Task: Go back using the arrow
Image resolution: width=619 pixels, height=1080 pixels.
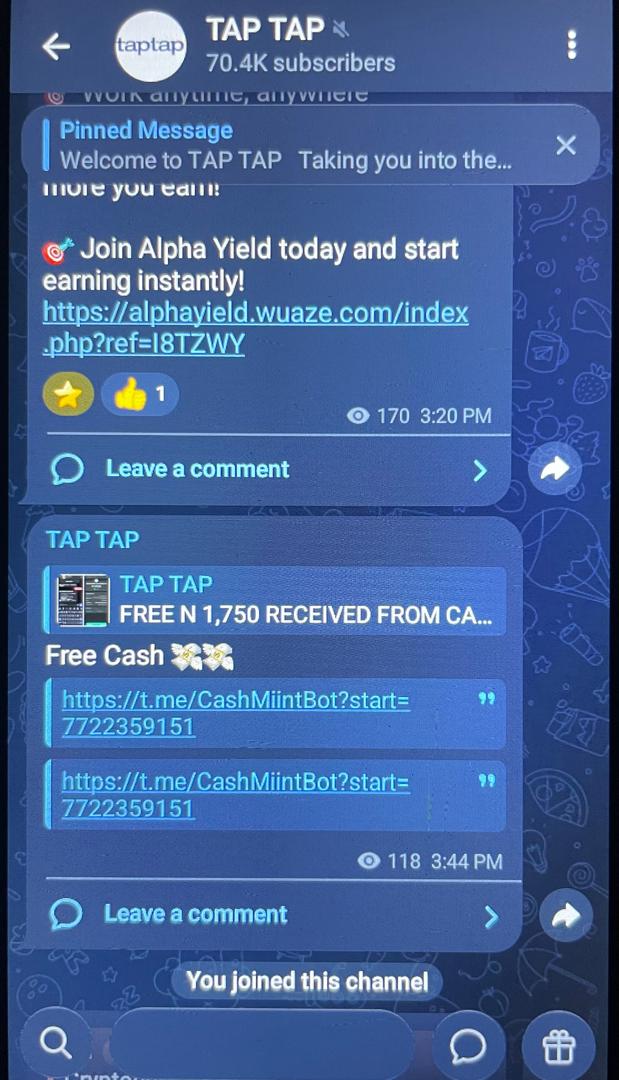Action: (x=56, y=46)
